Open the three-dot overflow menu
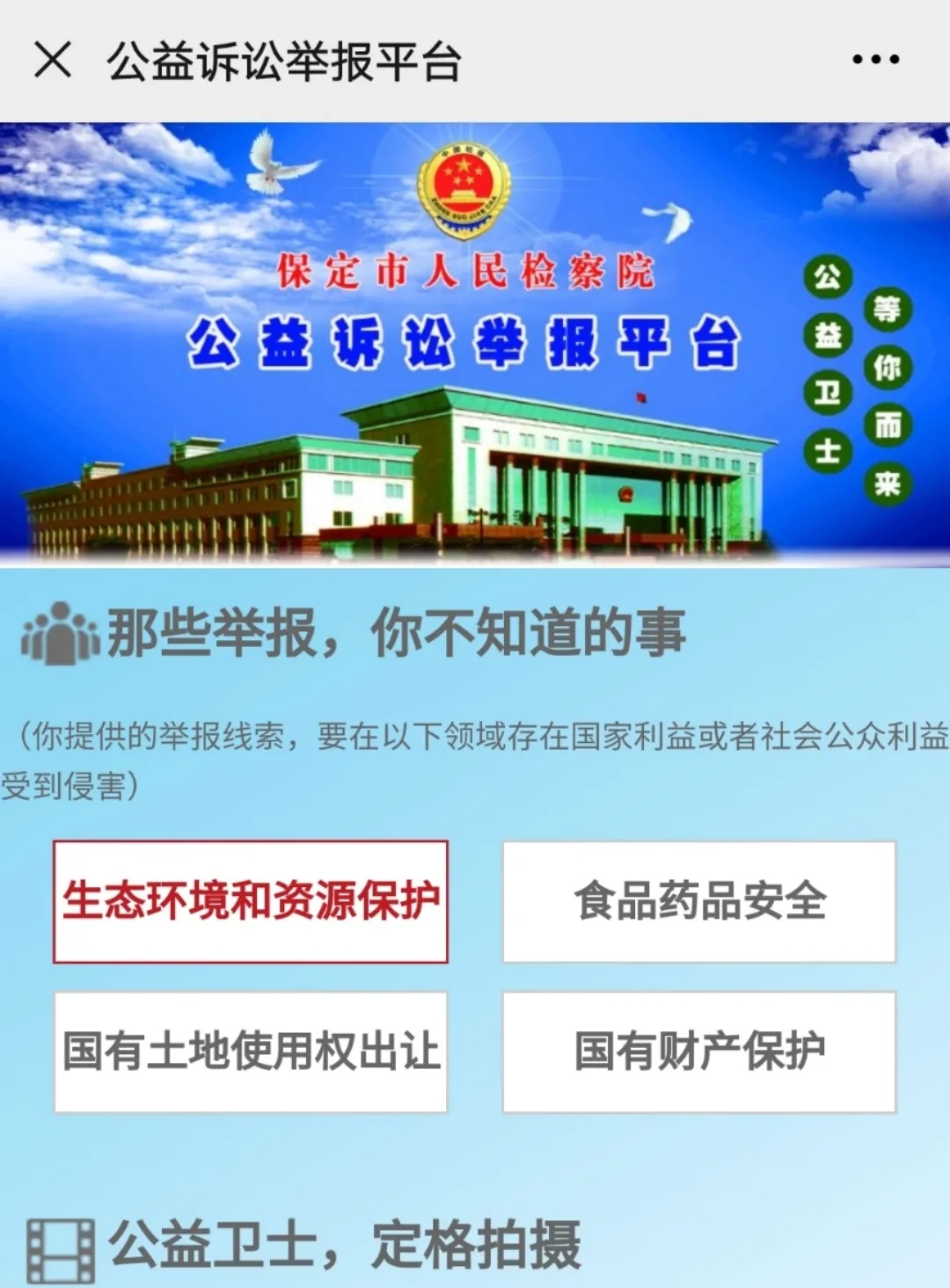950x1288 pixels. (x=875, y=60)
